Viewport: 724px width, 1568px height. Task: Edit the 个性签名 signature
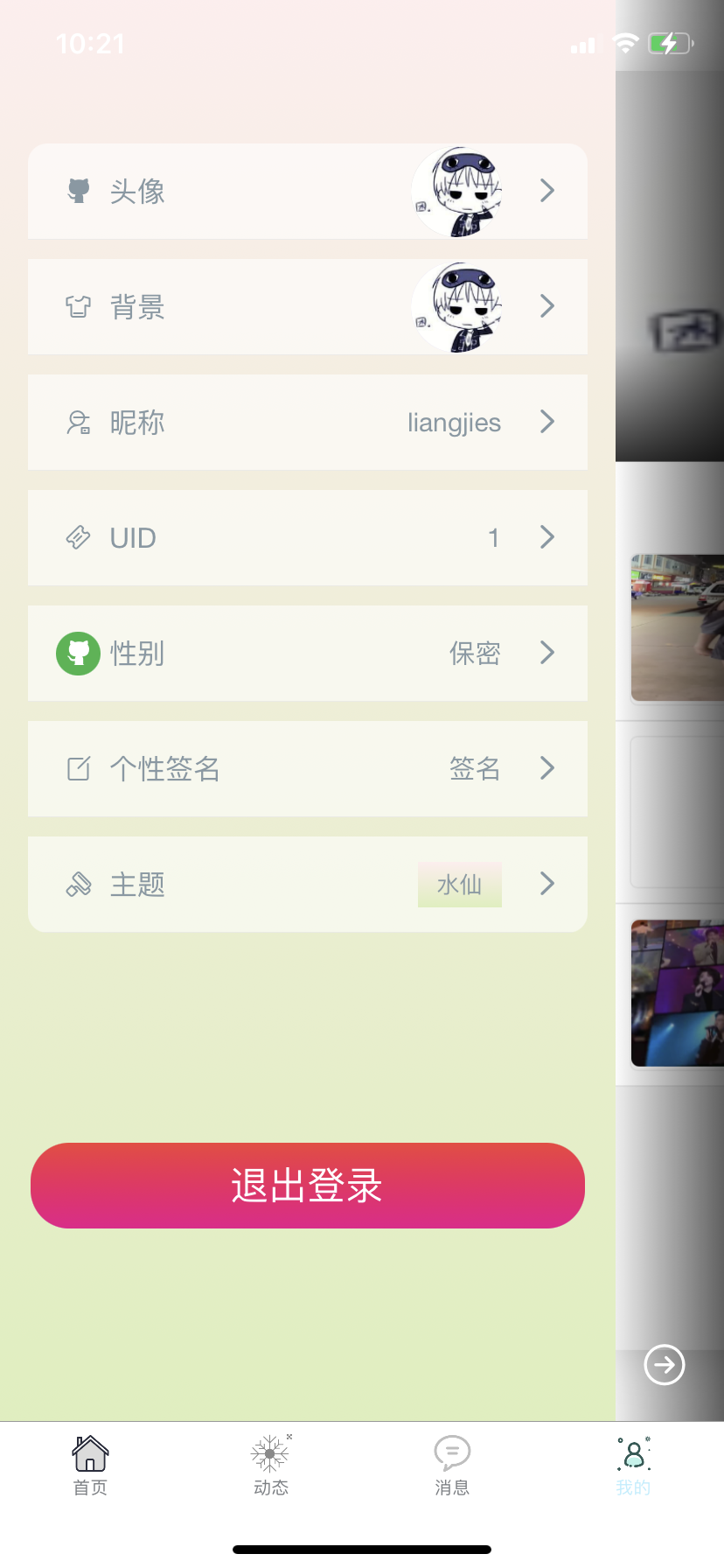(307, 768)
